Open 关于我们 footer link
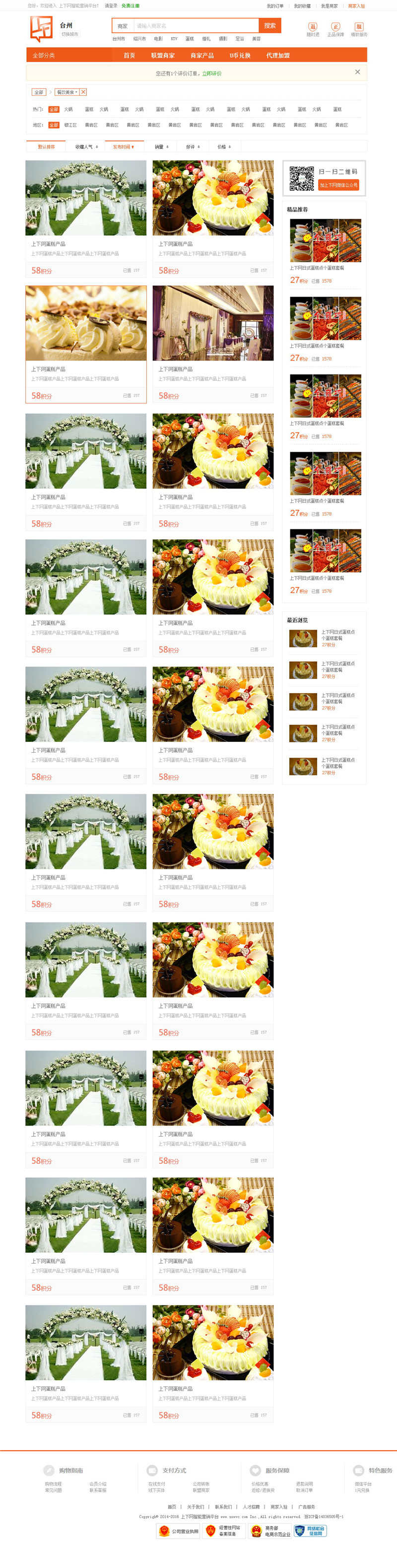The width and height of the screenshot is (397, 1568). pos(195,1507)
